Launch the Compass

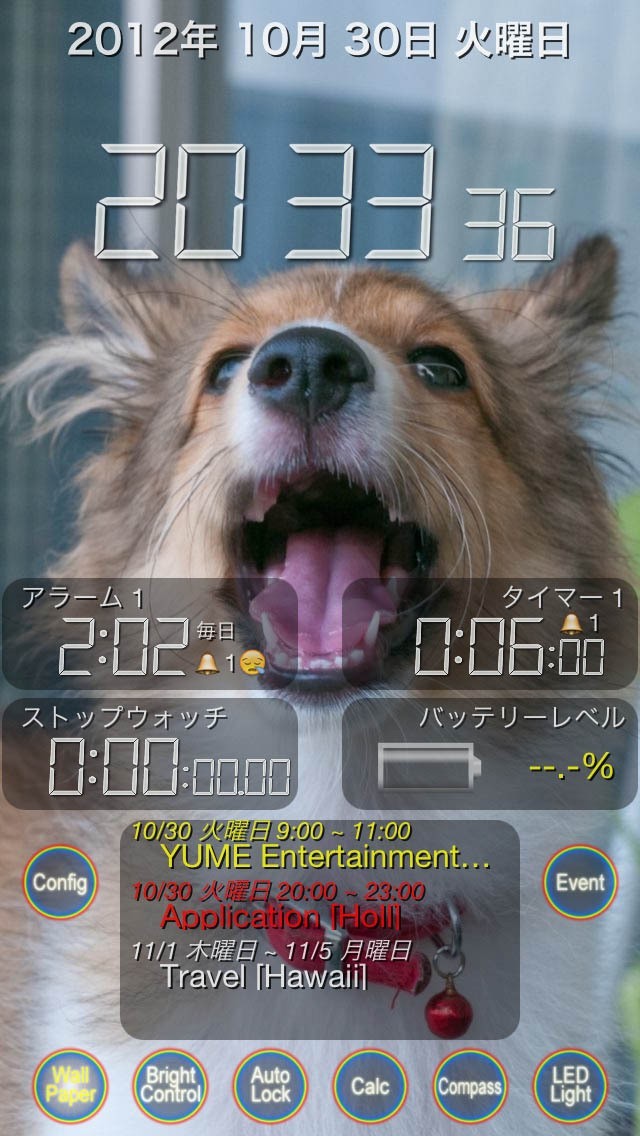tap(470, 1086)
